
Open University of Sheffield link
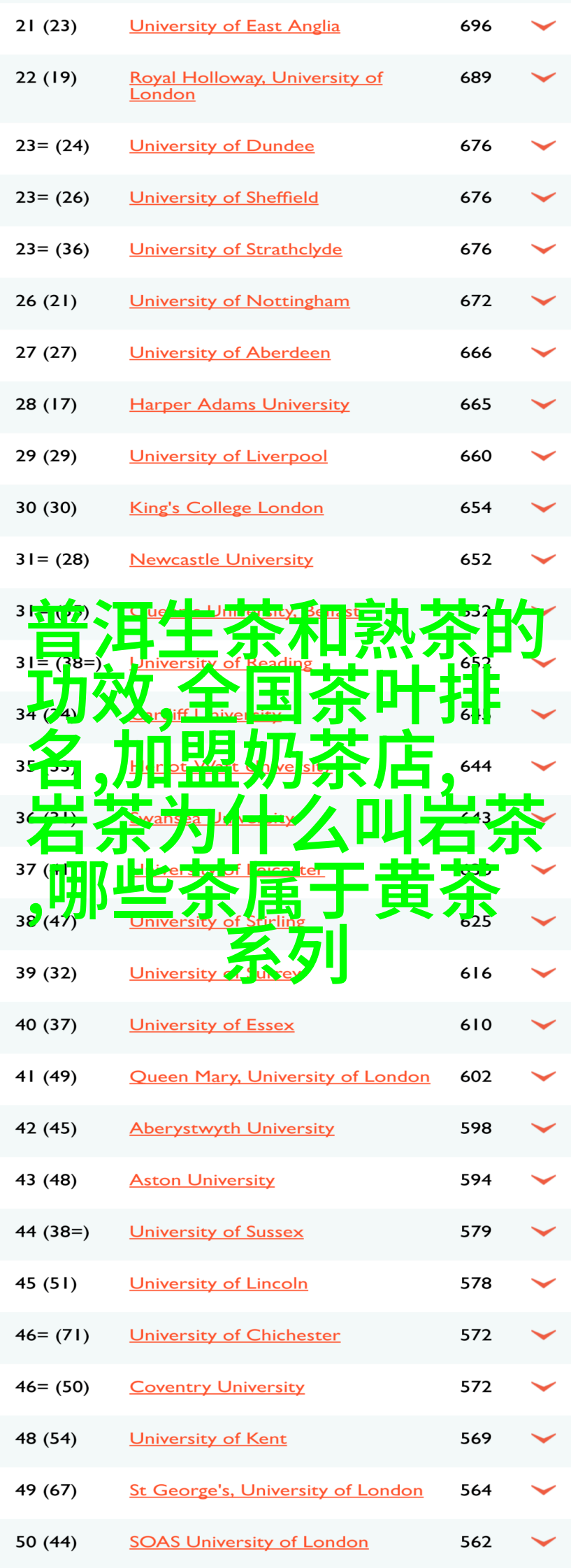pos(224,198)
